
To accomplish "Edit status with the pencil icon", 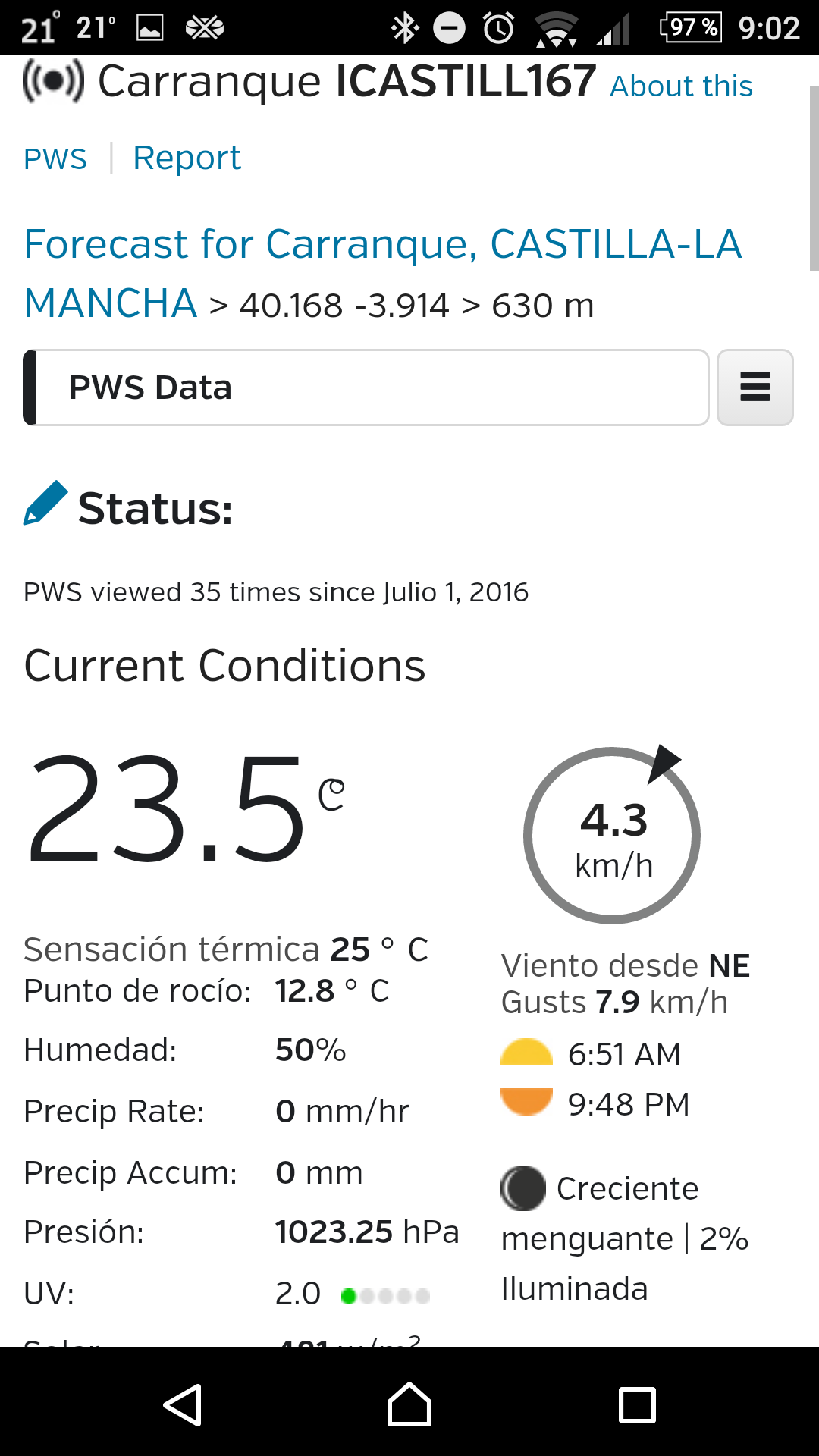I will point(45,504).
